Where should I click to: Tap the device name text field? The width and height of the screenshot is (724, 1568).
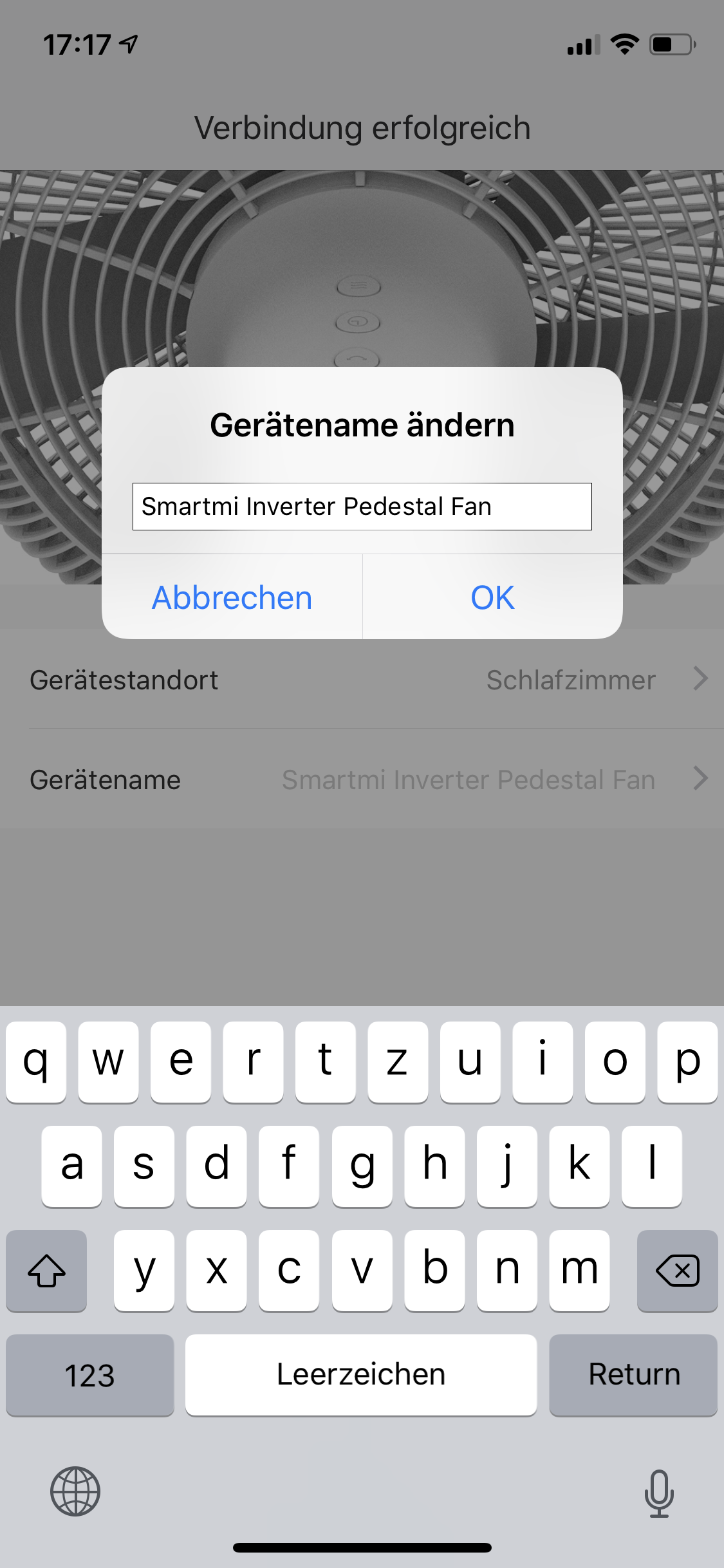(362, 507)
